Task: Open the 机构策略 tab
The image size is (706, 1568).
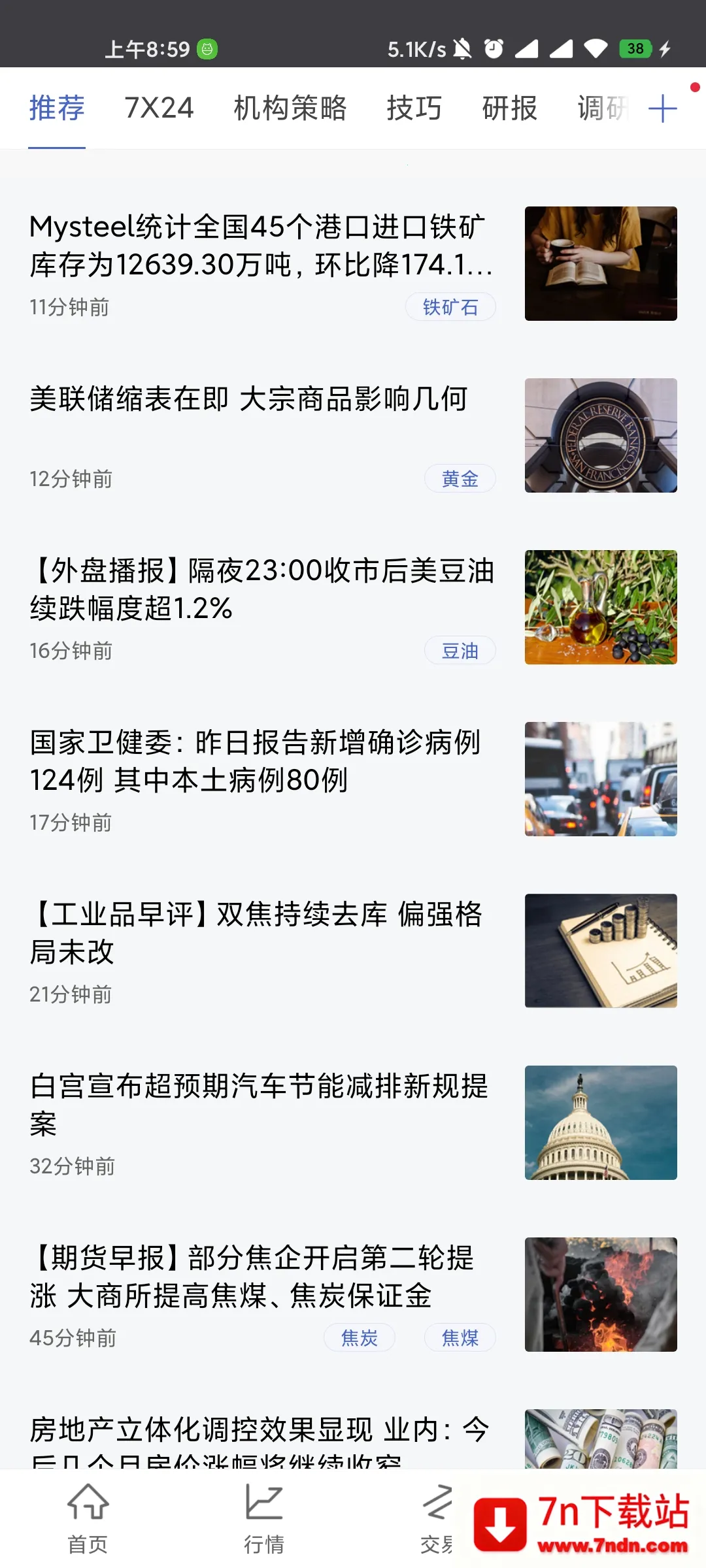Action: (x=290, y=108)
